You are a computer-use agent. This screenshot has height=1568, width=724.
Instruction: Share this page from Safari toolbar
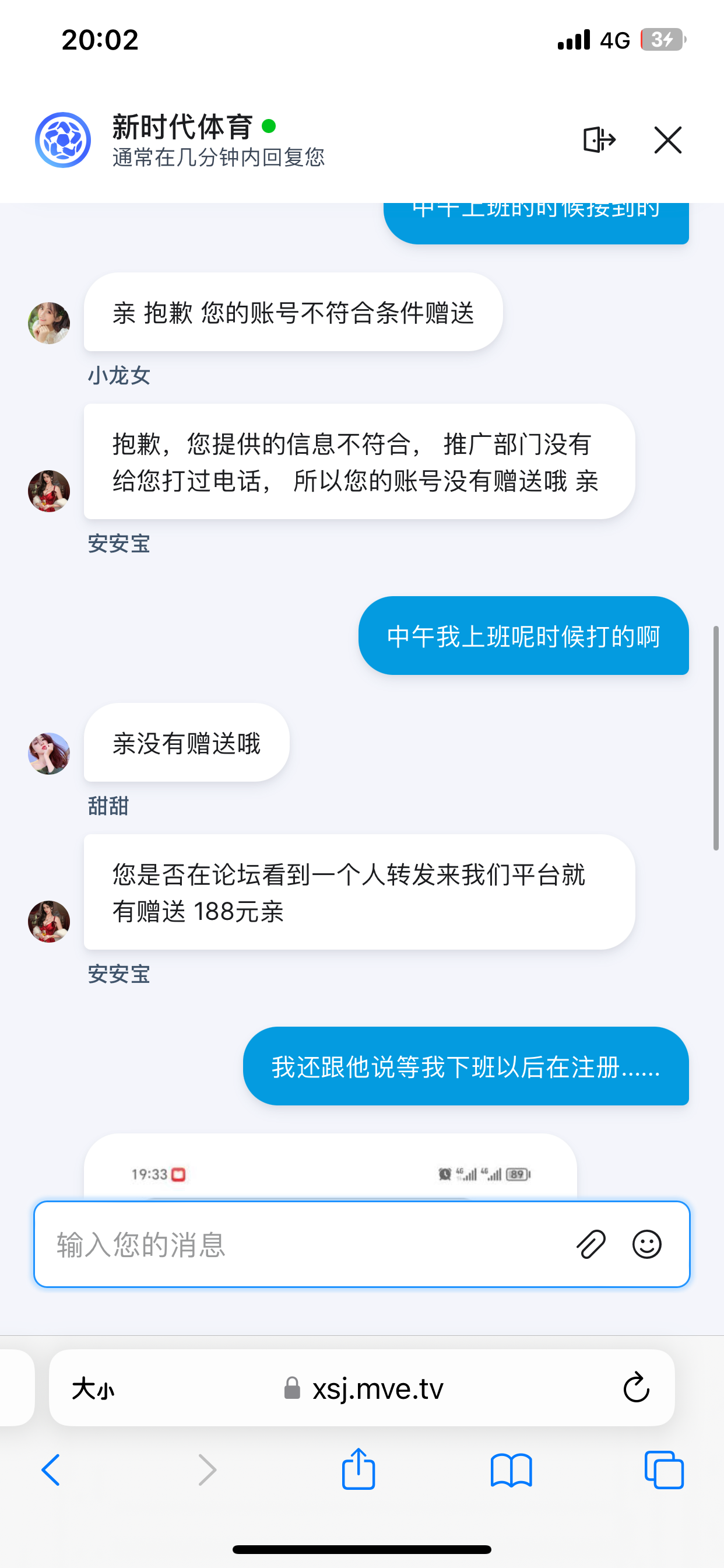tap(359, 1469)
